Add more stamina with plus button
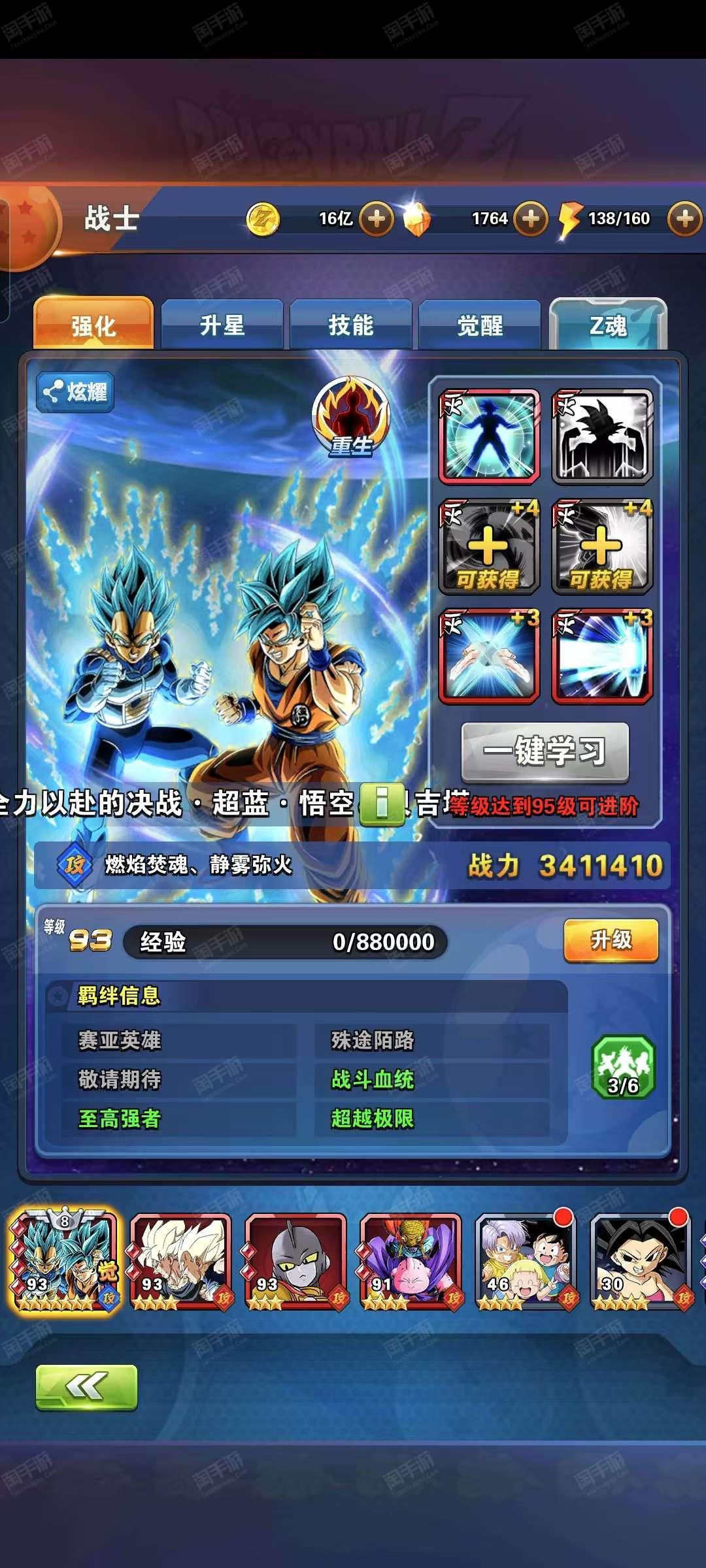The image size is (706, 1568). 684,218
